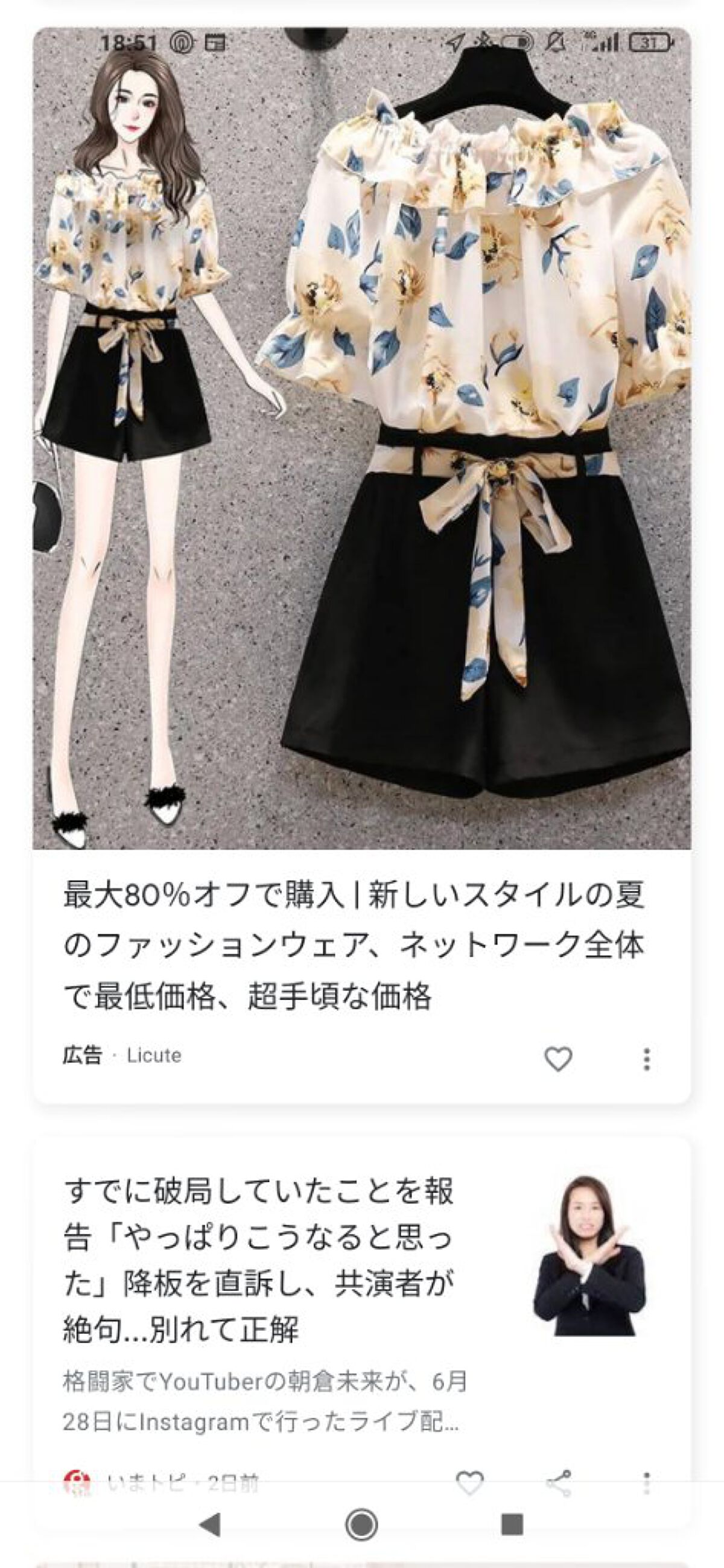This screenshot has width=724, height=1568.
Task: Like the Licute ad
Action: [x=557, y=1059]
